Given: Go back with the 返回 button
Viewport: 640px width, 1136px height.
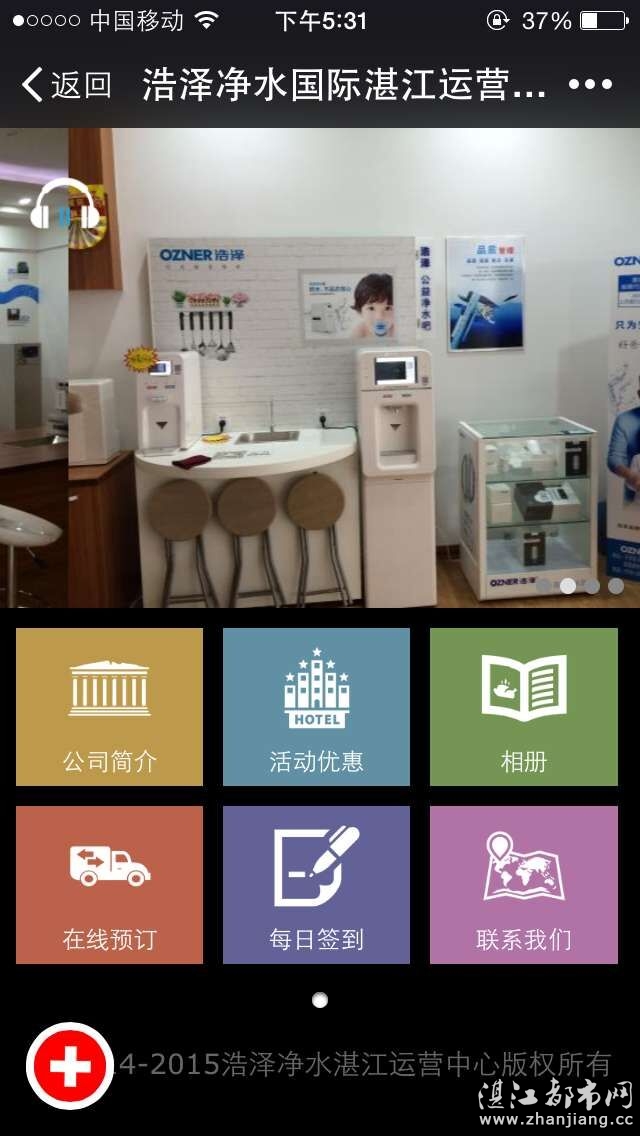Looking at the screenshot, I should point(66,85).
